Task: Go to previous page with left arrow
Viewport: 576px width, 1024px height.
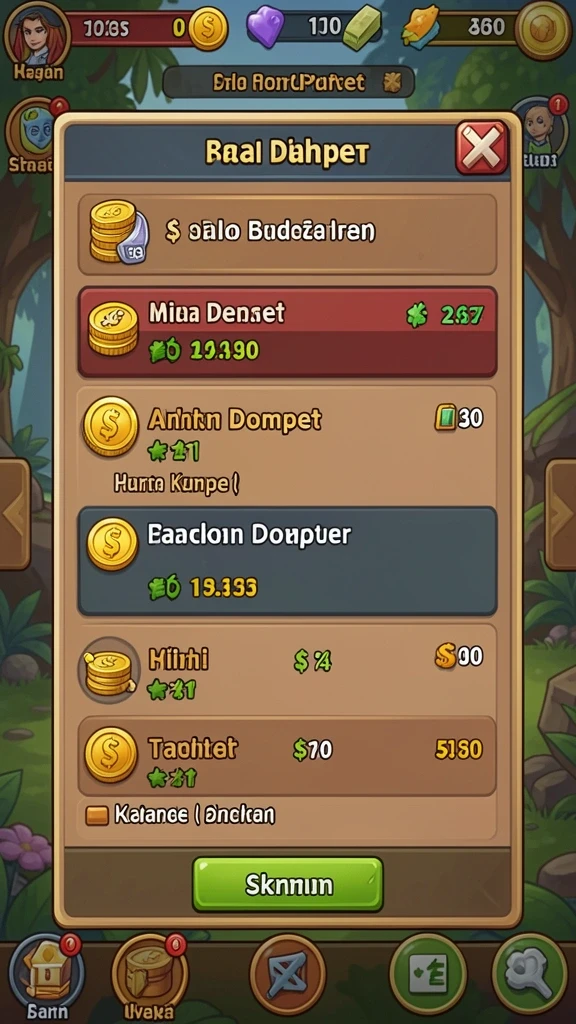Action: [x=14, y=514]
